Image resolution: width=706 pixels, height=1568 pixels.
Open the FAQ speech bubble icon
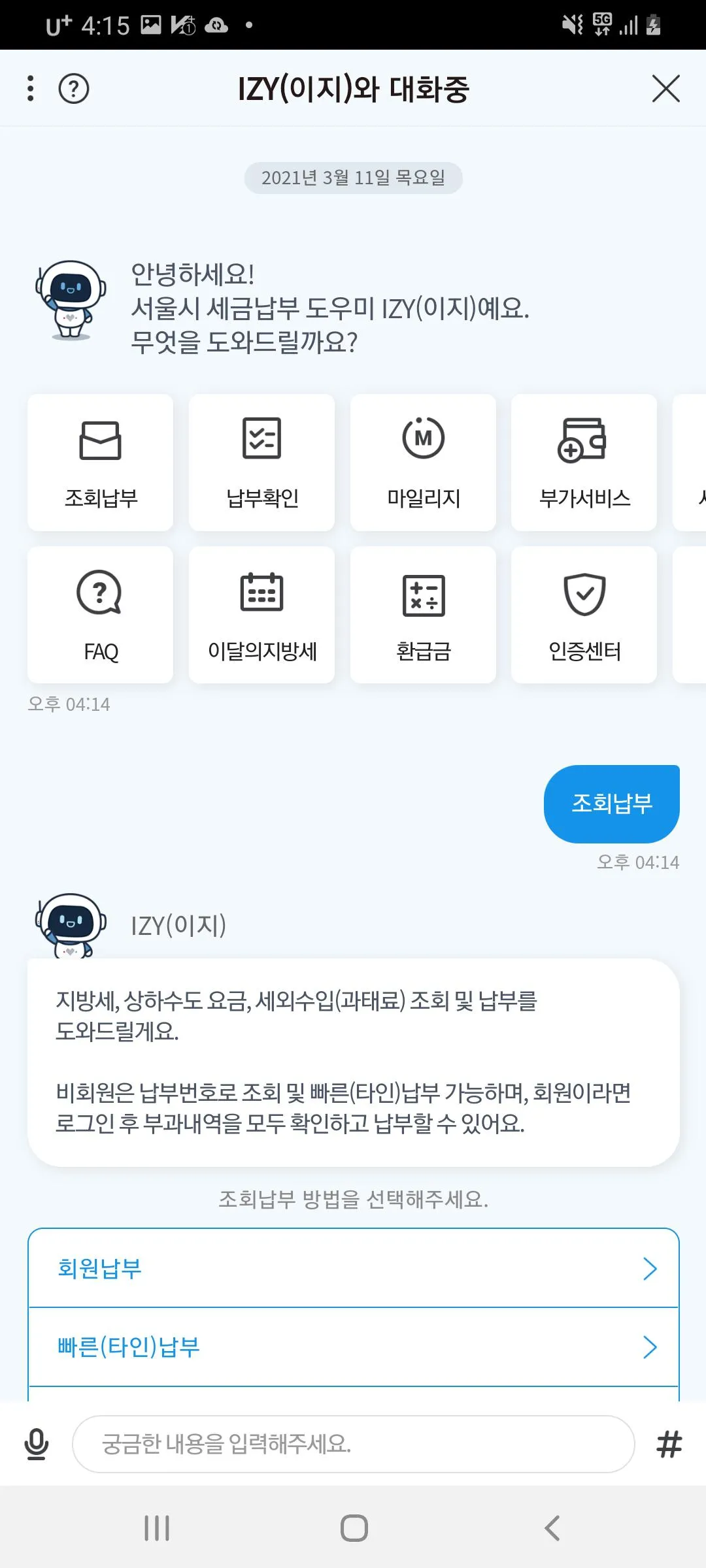click(x=100, y=614)
